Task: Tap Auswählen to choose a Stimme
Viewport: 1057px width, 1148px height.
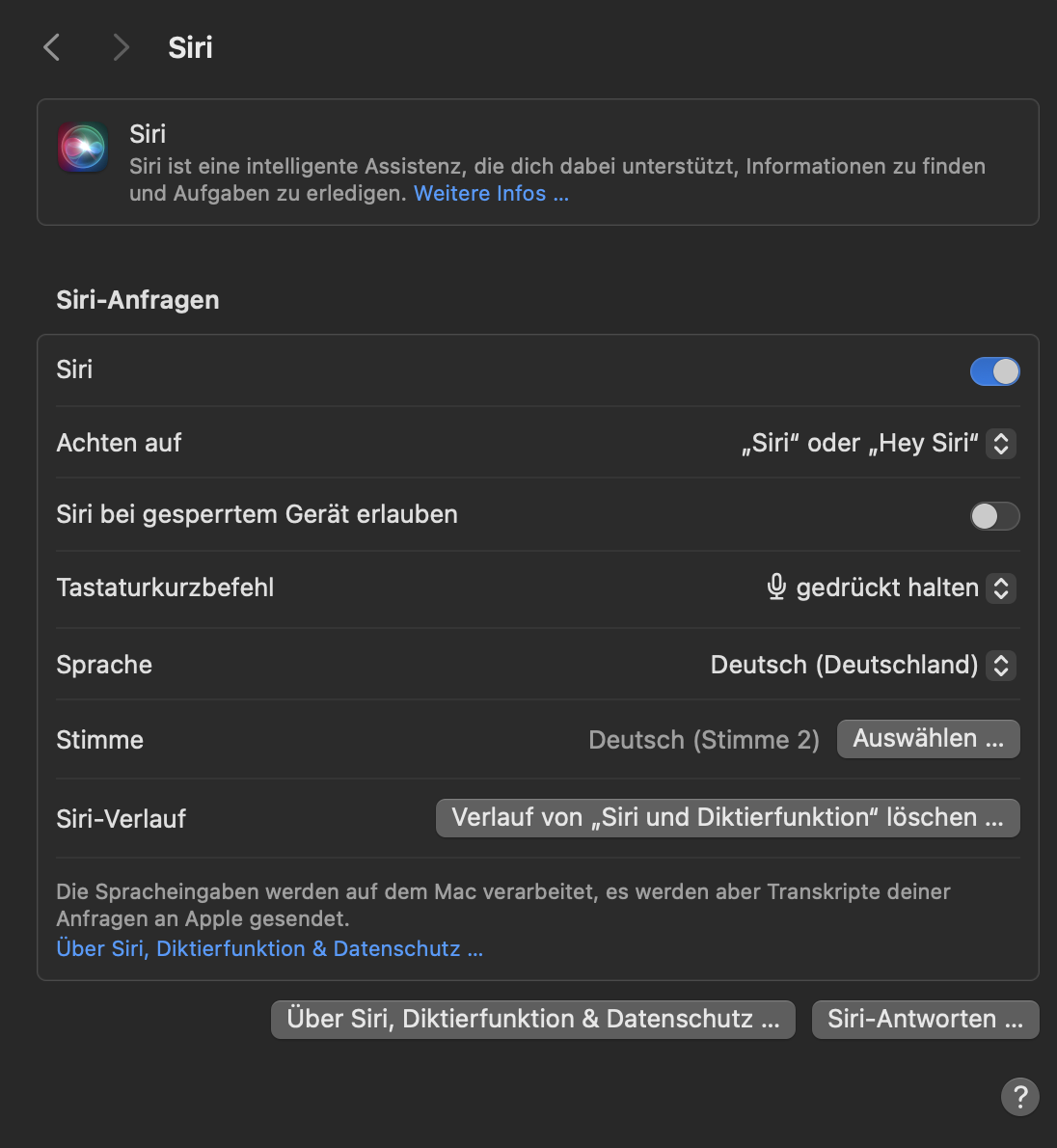Action: click(x=928, y=740)
